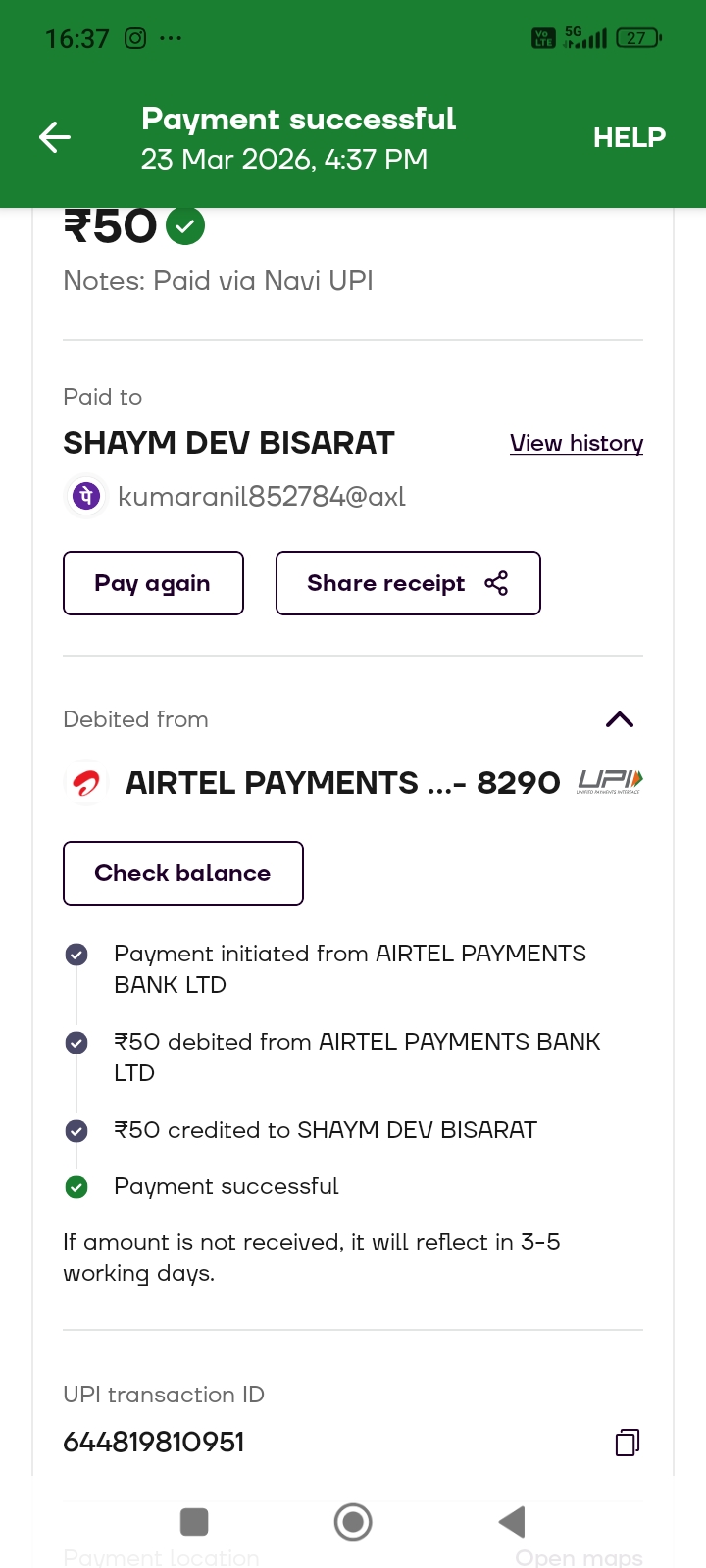Viewport: 706px width, 1568px height.
Task: Go back using the header arrow
Action: pos(55,137)
